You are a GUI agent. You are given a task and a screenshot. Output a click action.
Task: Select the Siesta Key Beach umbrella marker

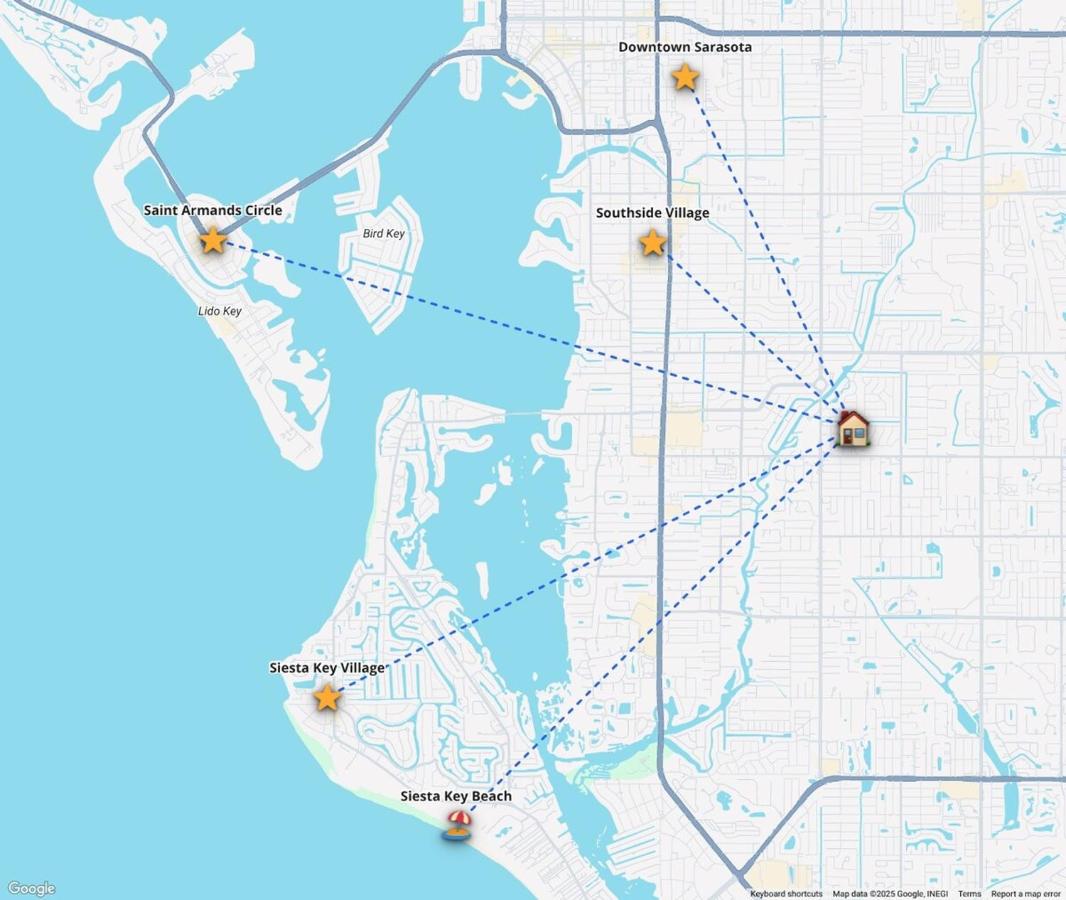click(x=458, y=824)
